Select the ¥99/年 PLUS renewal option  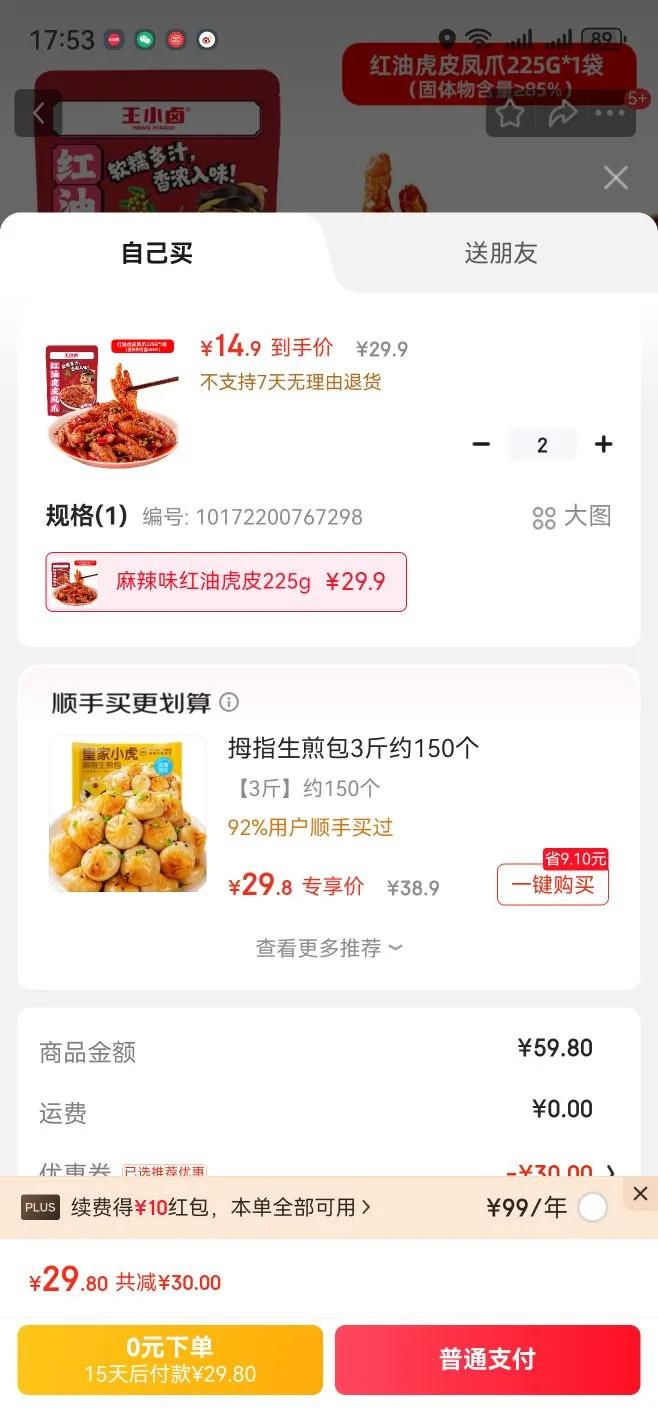[592, 1207]
